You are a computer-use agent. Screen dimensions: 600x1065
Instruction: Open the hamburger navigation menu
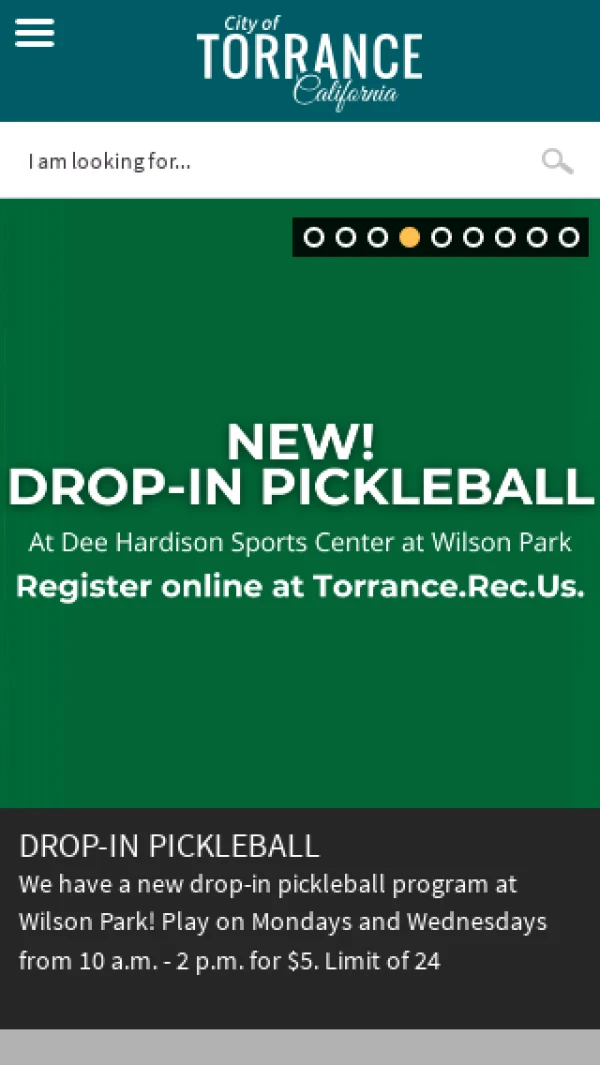pos(34,33)
